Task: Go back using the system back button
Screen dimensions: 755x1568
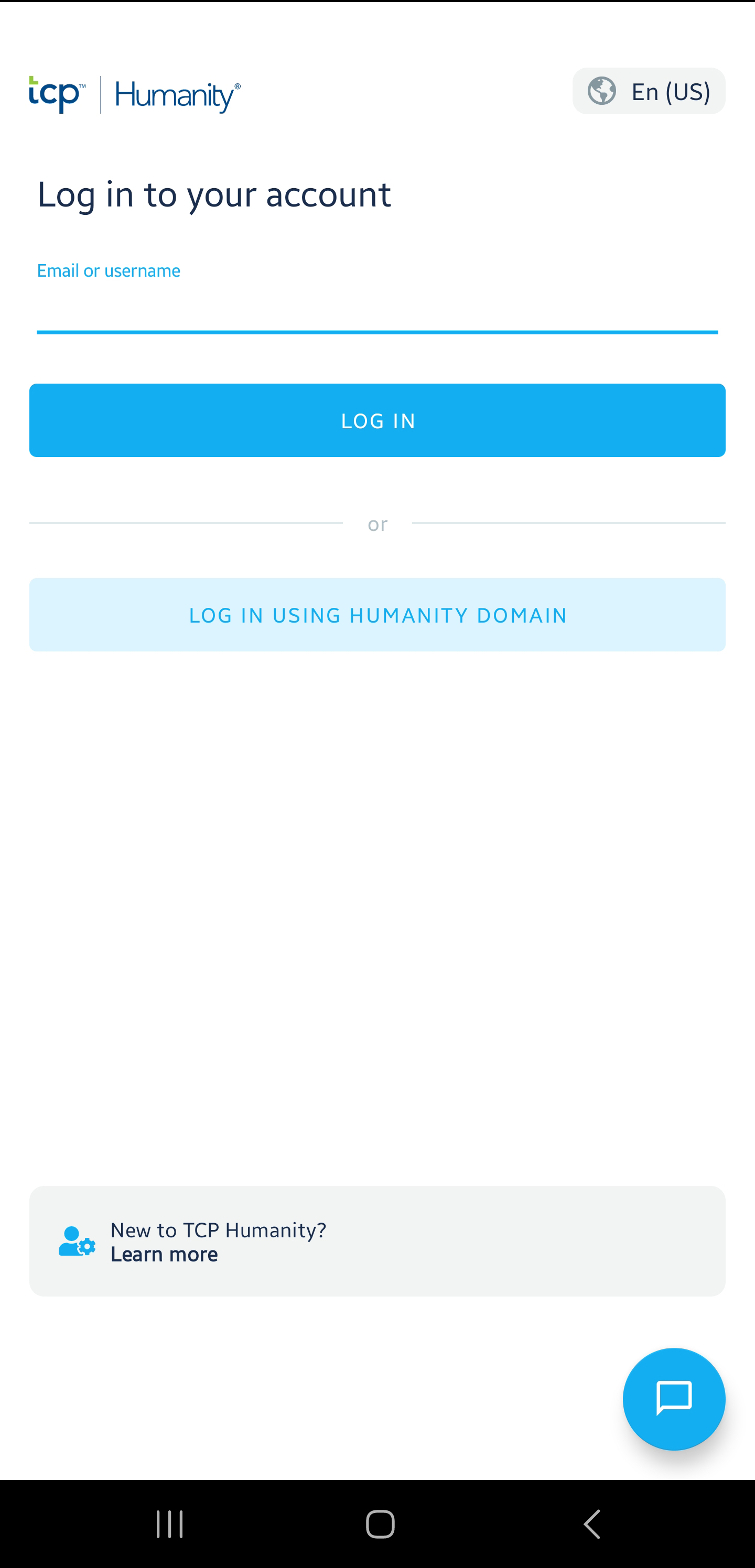Action: click(x=592, y=1524)
